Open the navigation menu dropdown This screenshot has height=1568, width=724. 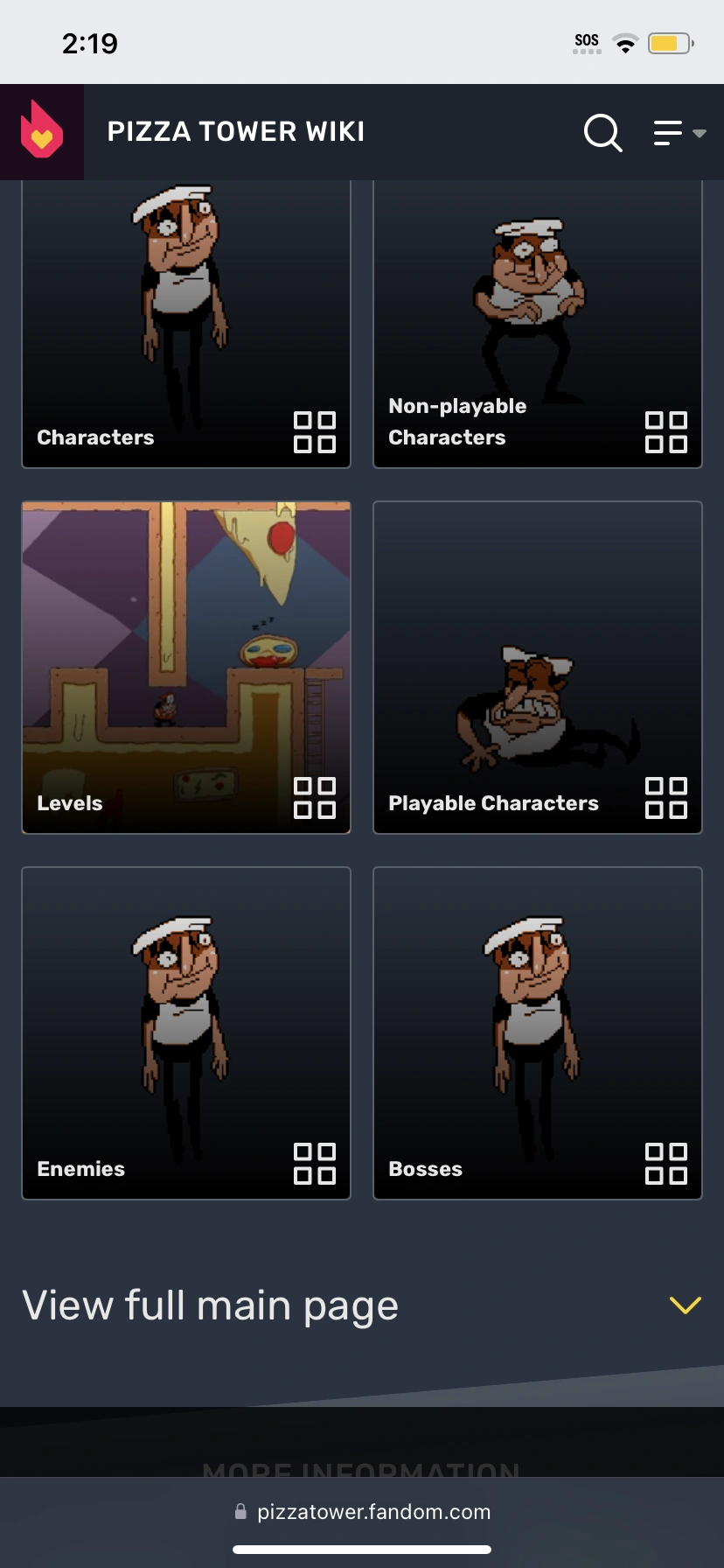tap(679, 133)
